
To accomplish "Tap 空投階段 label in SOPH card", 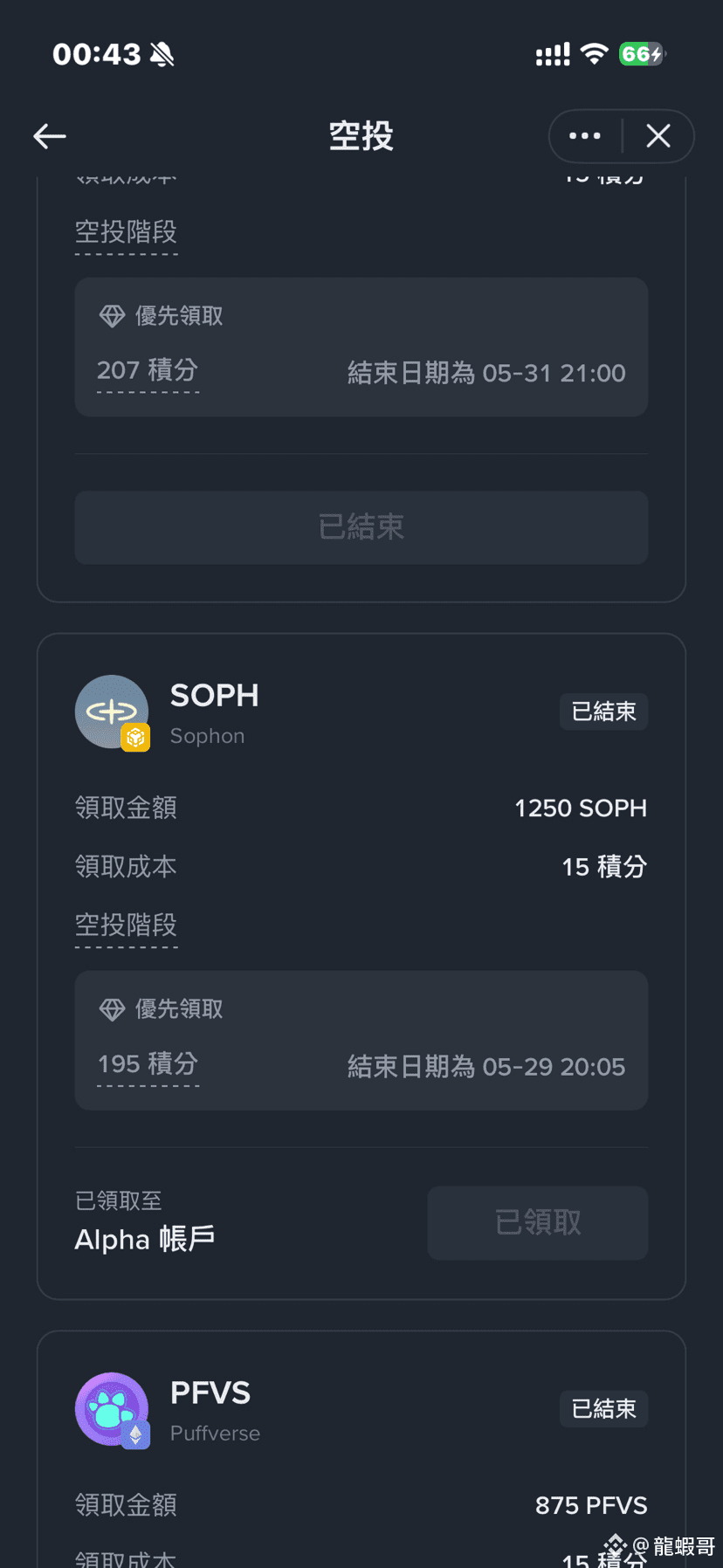I will 126,925.
